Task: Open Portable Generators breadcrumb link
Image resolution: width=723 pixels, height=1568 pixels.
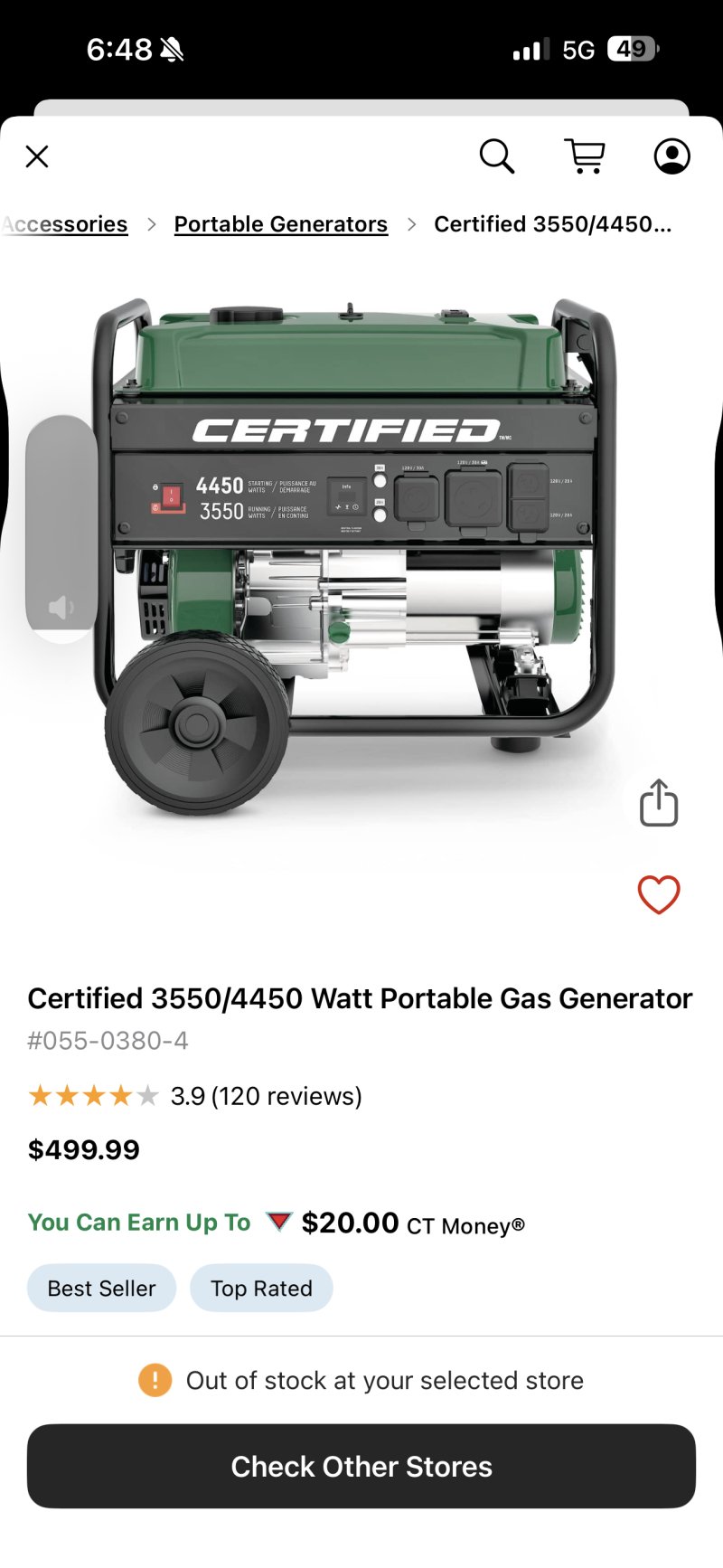Action: point(280,224)
